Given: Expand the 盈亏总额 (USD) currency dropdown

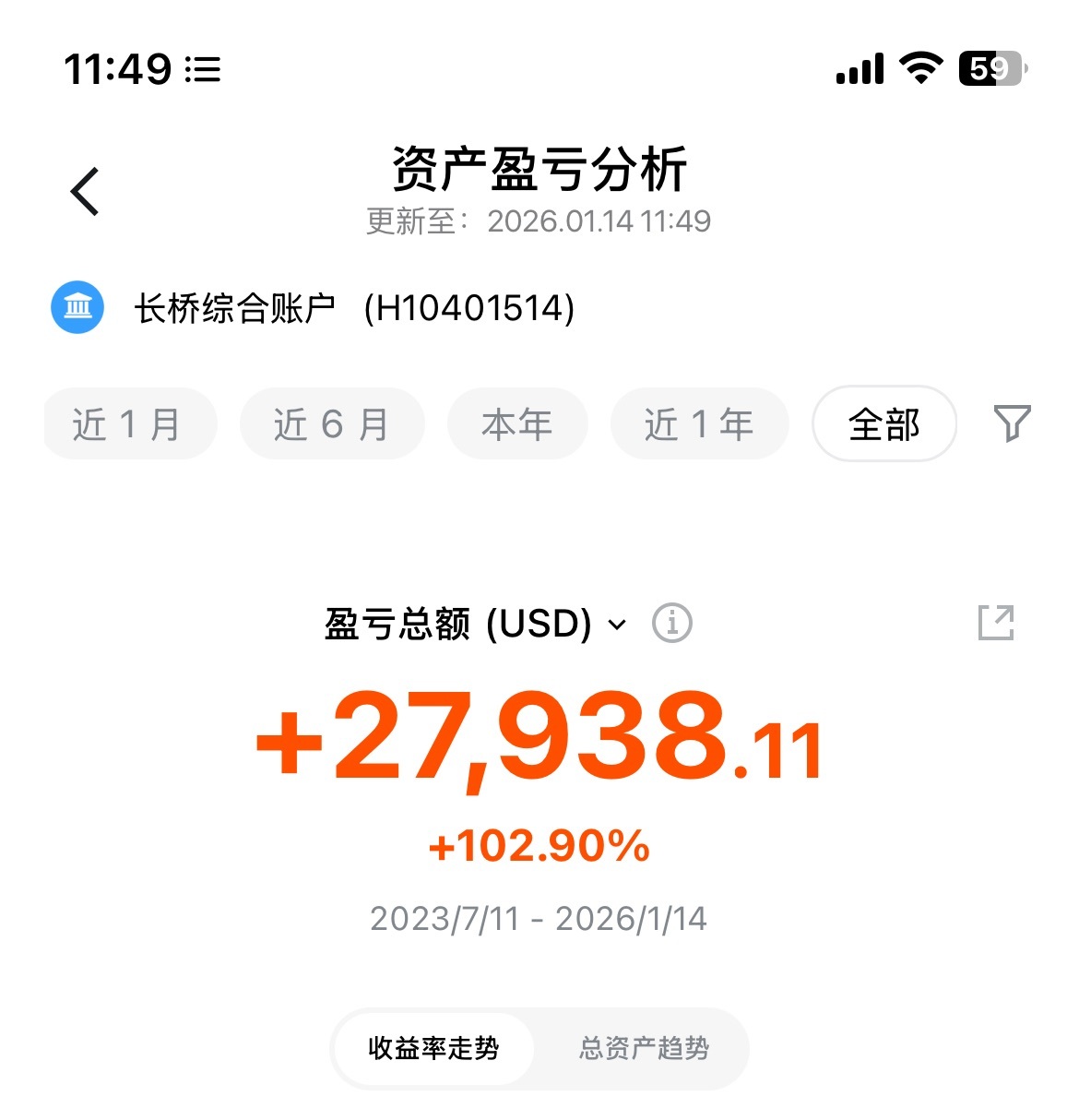Looking at the screenshot, I should 616,625.
